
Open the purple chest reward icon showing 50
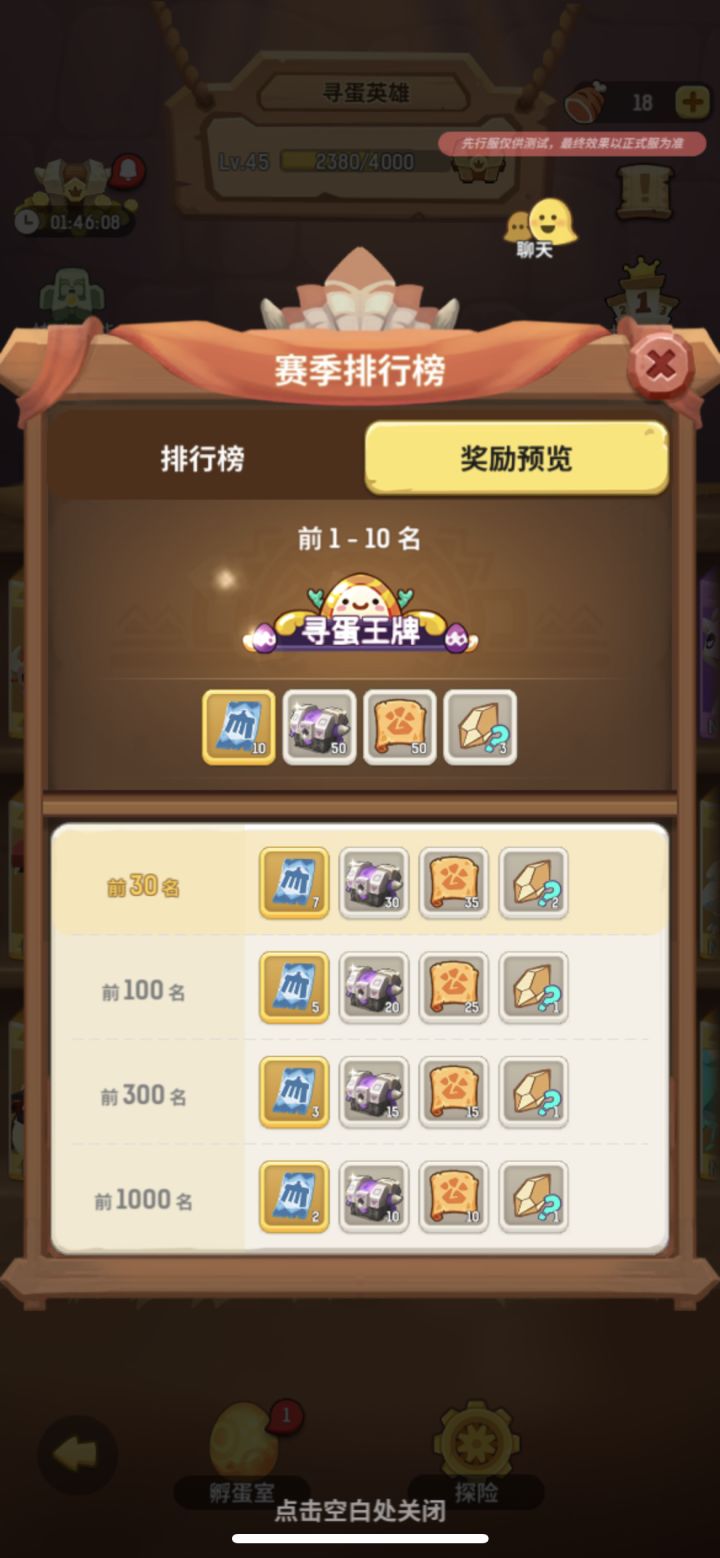click(318, 727)
